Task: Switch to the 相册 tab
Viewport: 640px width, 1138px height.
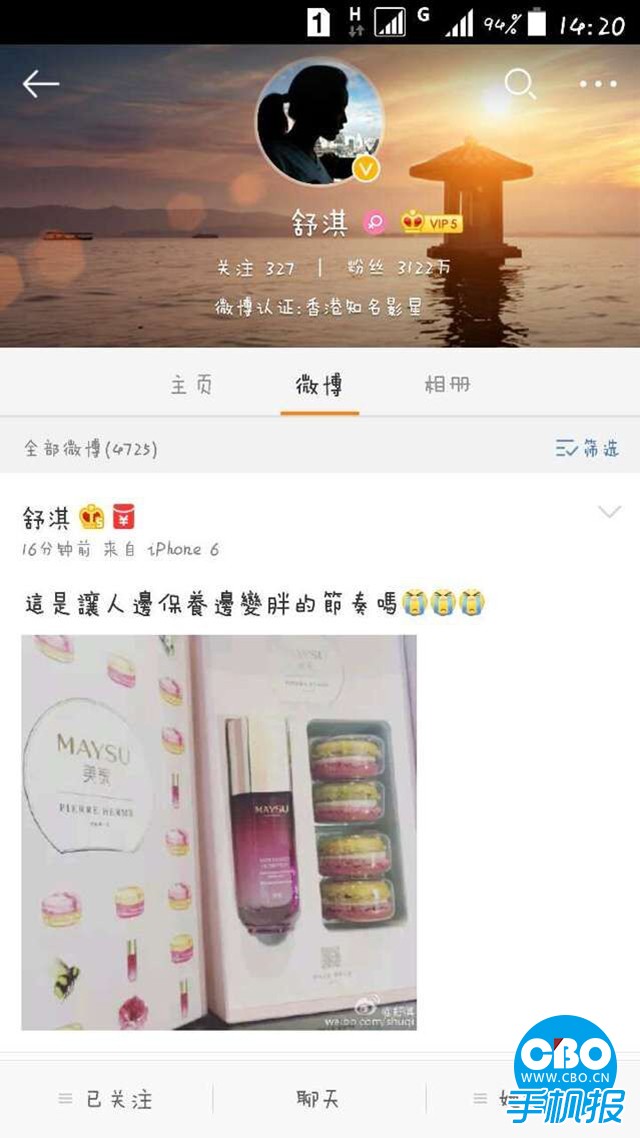Action: click(447, 385)
